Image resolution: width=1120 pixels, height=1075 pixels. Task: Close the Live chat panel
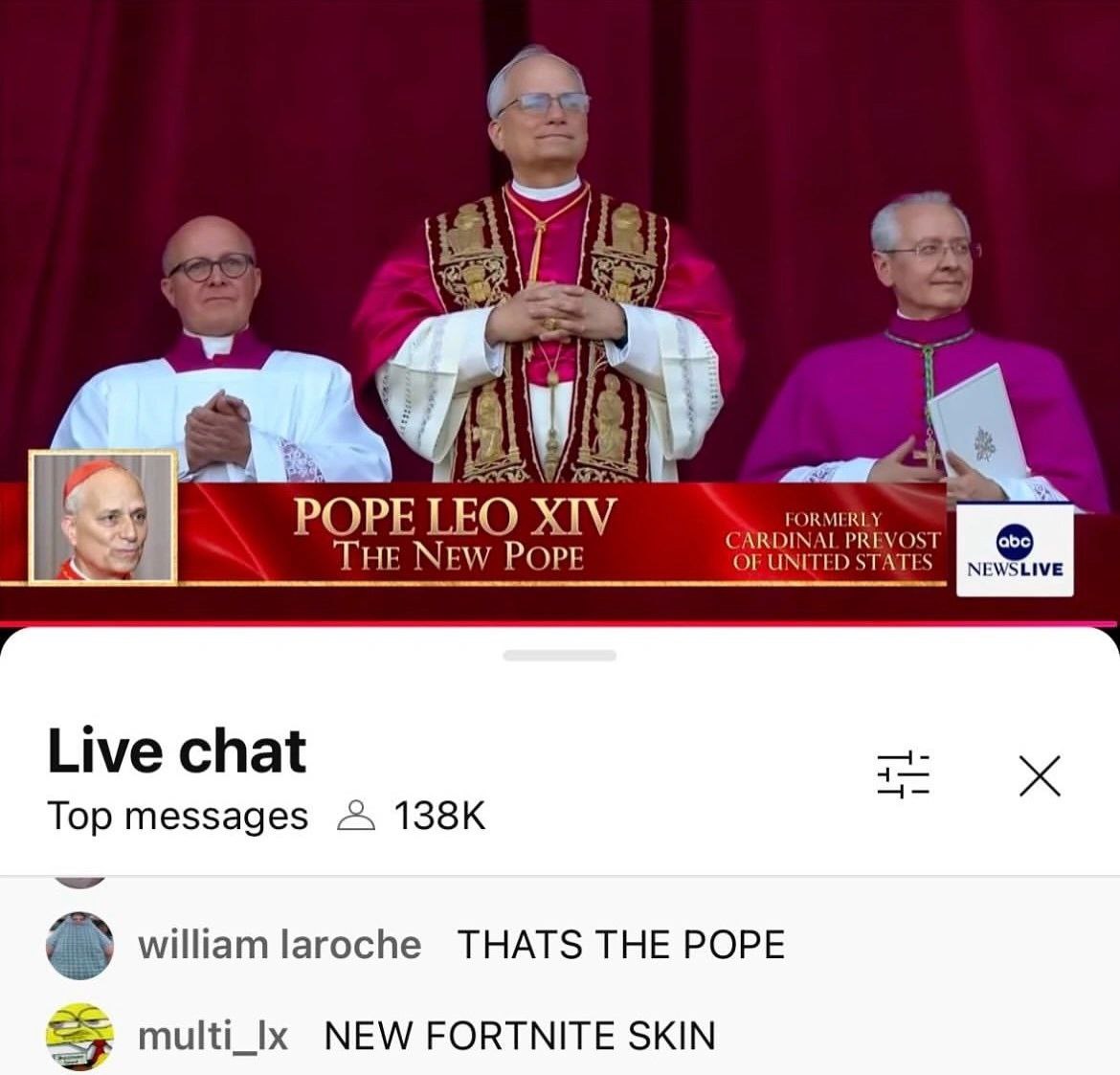1040,775
